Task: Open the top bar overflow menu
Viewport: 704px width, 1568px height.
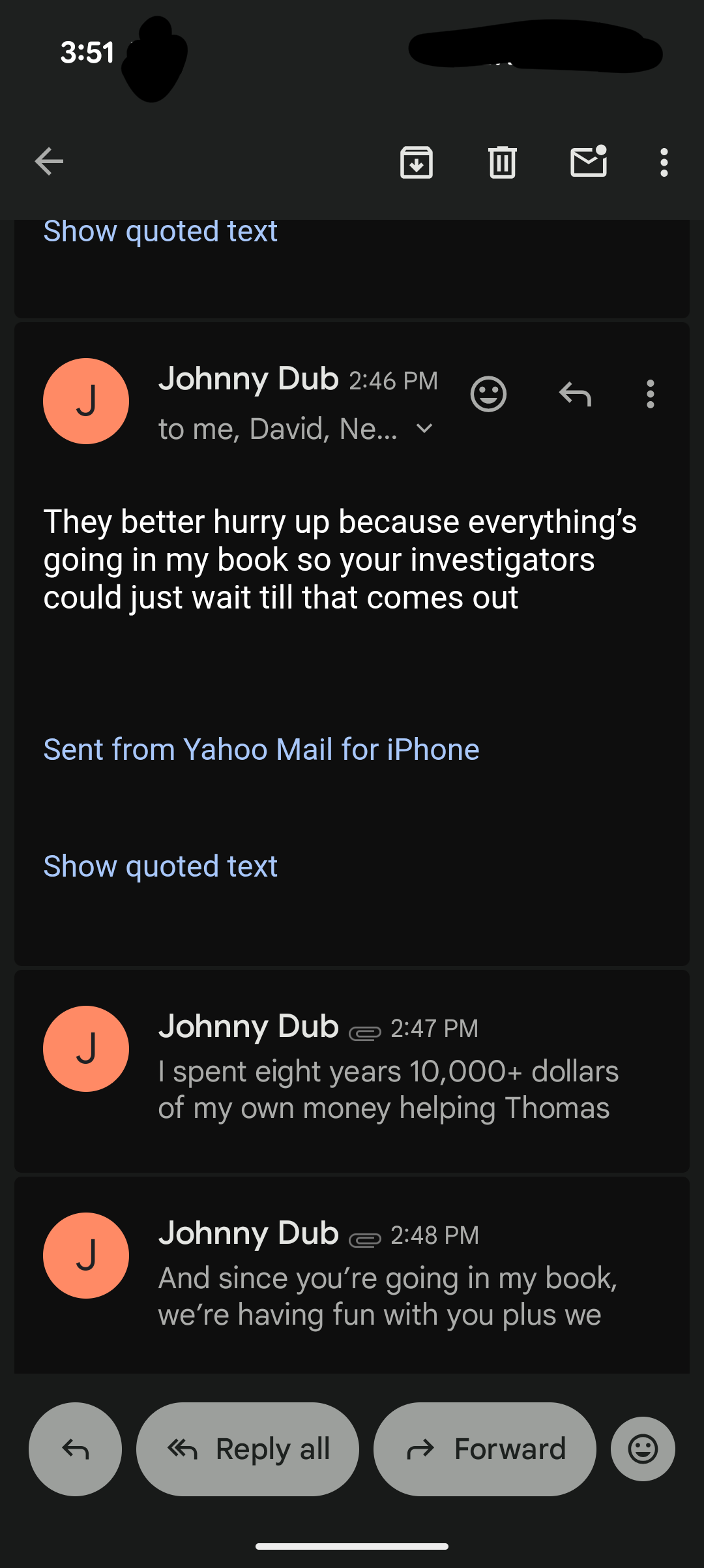Action: pyautogui.click(x=664, y=162)
